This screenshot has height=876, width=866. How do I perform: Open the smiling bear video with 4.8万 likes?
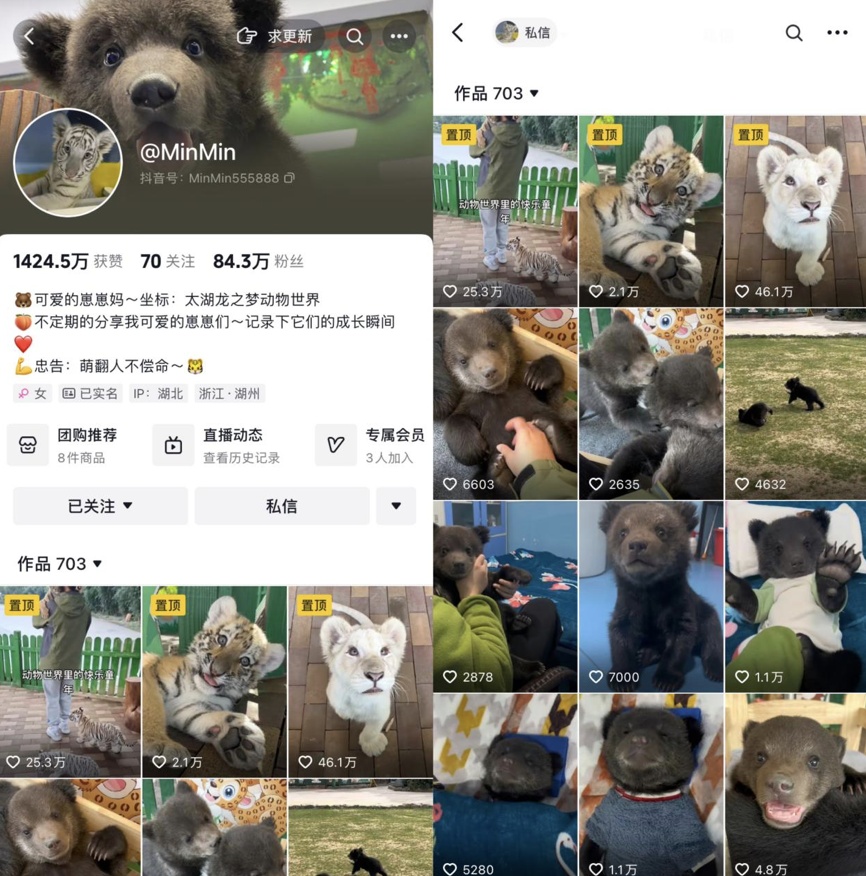click(795, 785)
